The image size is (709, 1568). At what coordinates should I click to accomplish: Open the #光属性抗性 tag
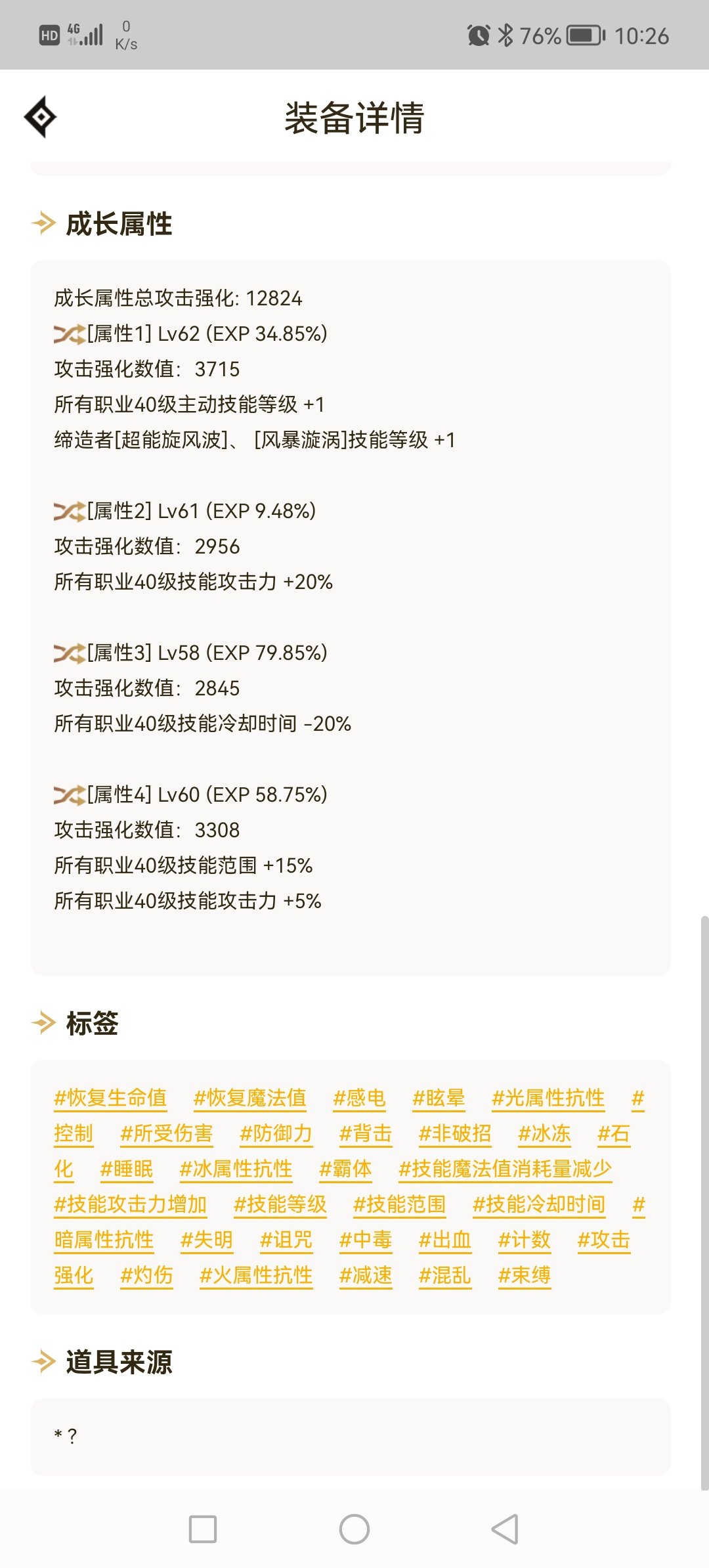click(x=548, y=1098)
